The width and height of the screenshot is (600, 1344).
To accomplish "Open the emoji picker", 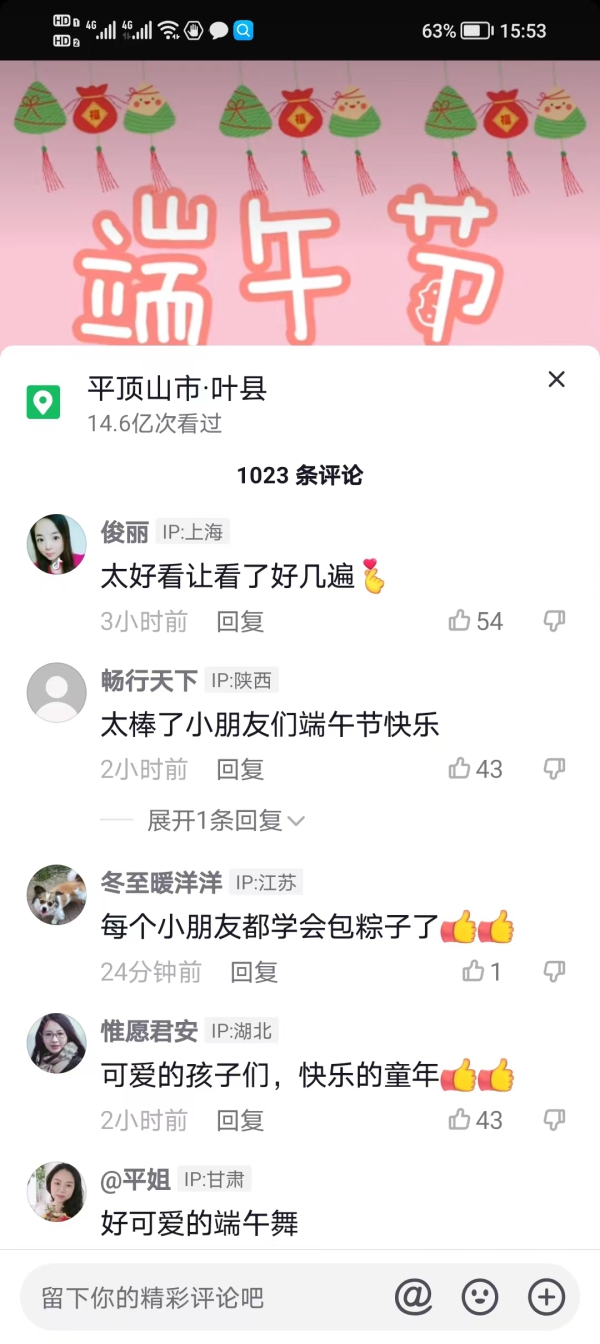I will [480, 1297].
